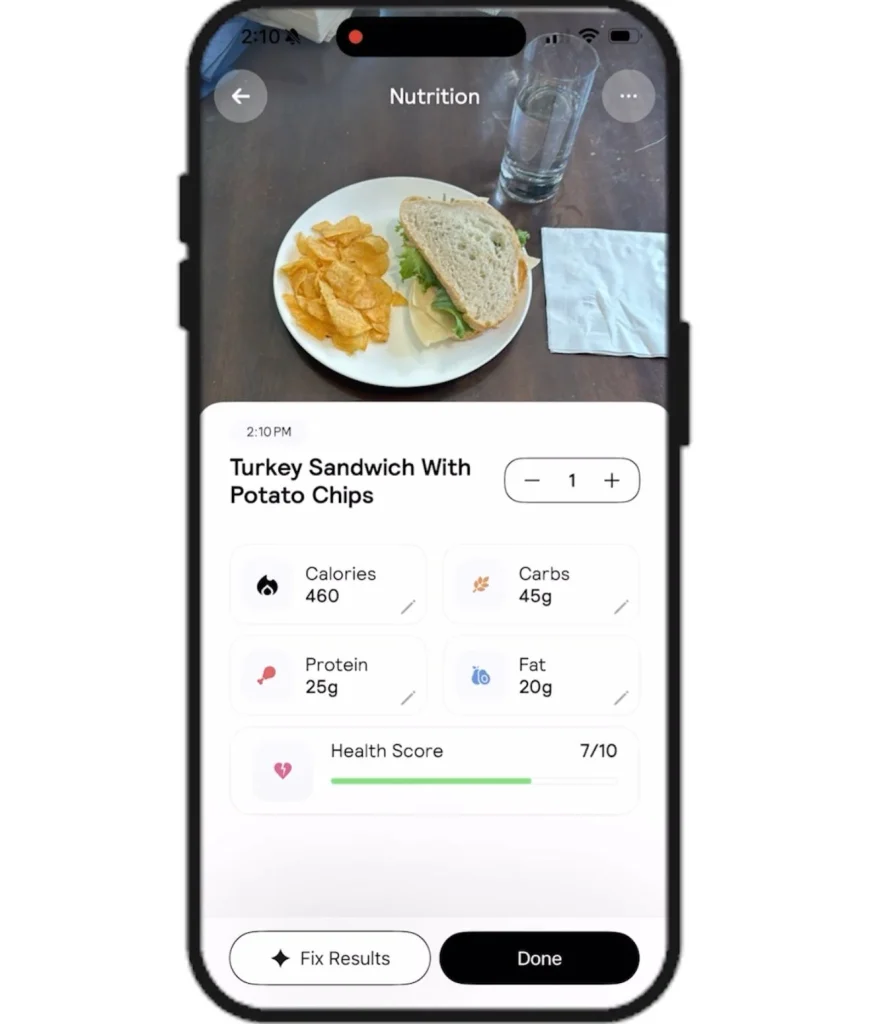
Task: Go back using the arrow button
Action: (x=240, y=97)
